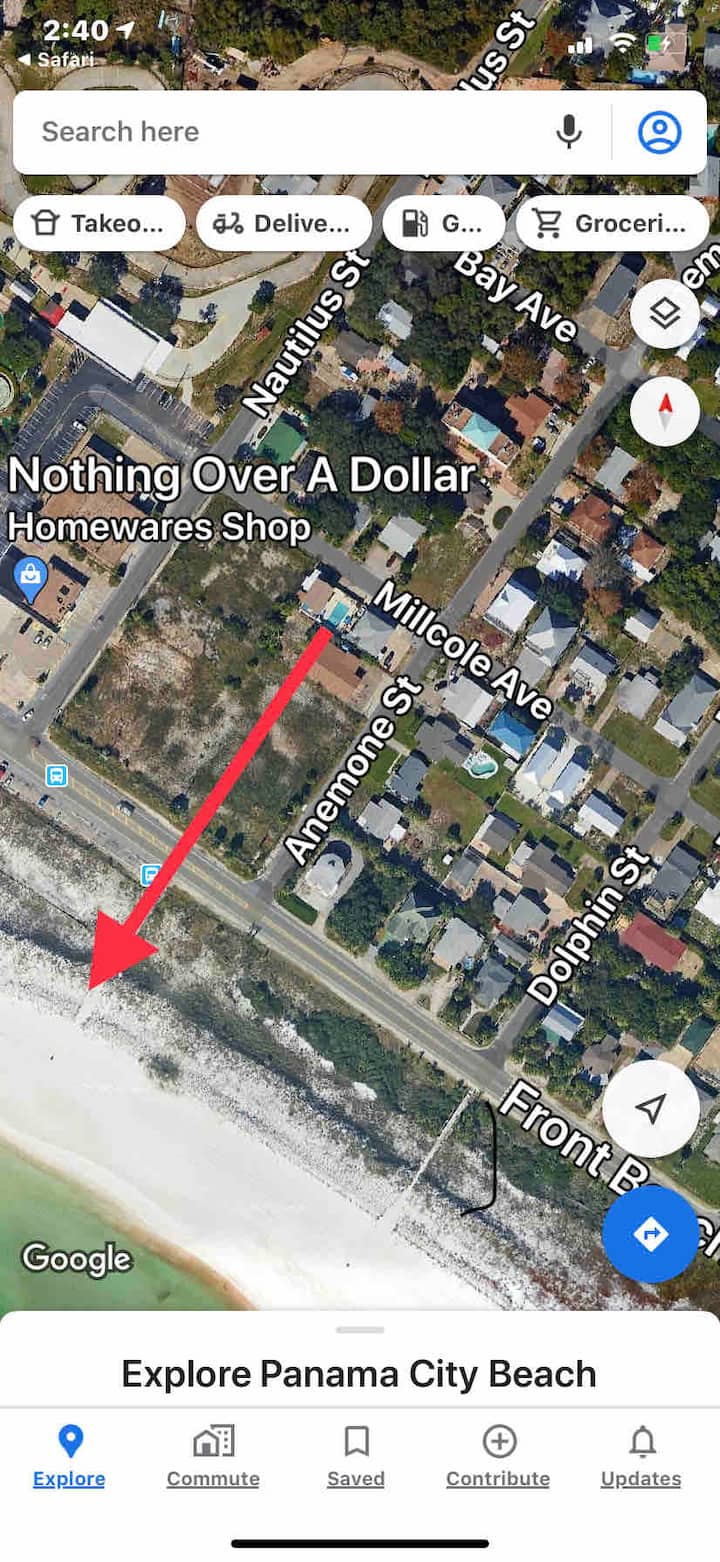Open the Saved tab
This screenshot has width=720, height=1562.
pos(356,1457)
